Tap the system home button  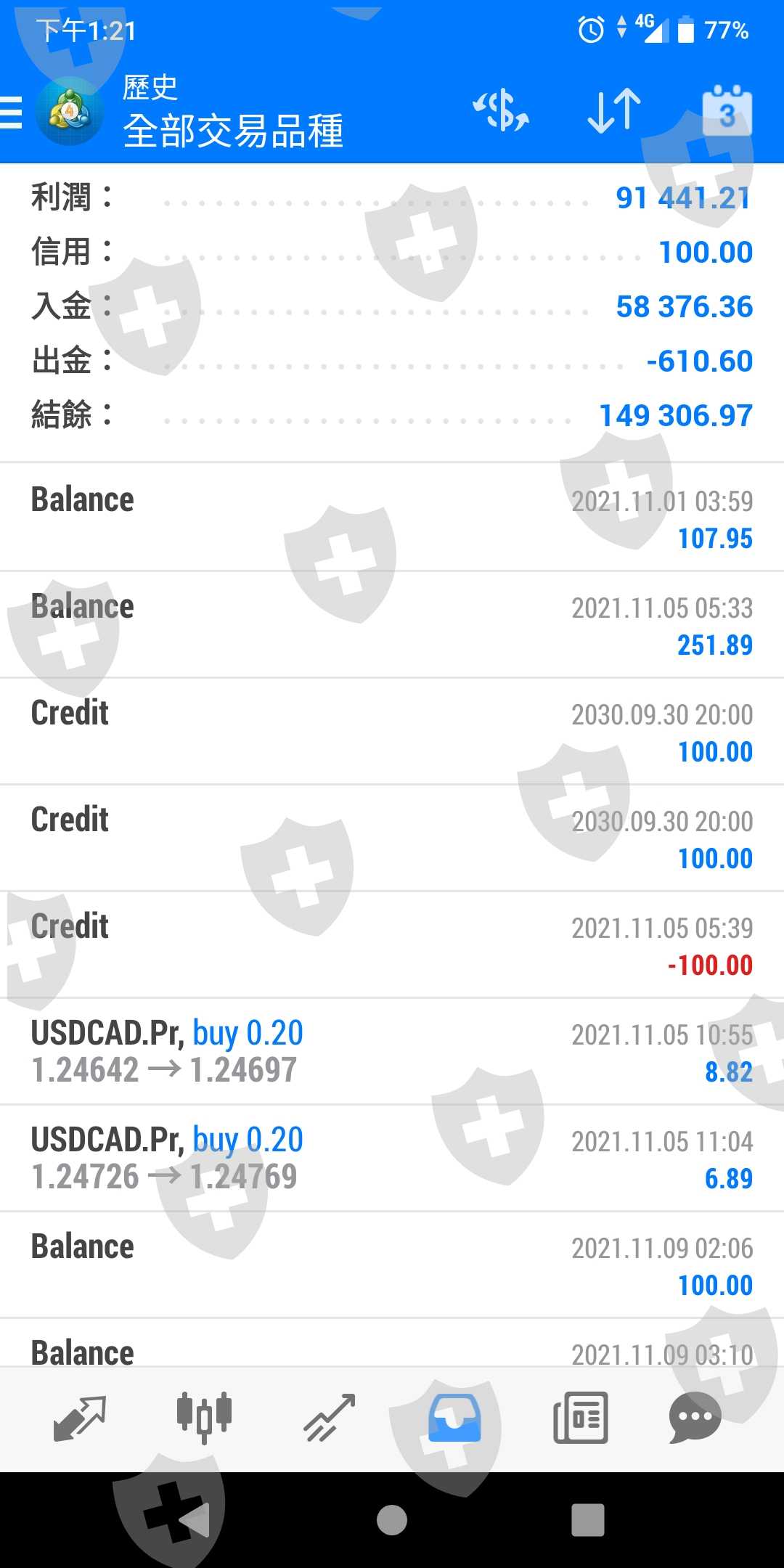point(392,1520)
